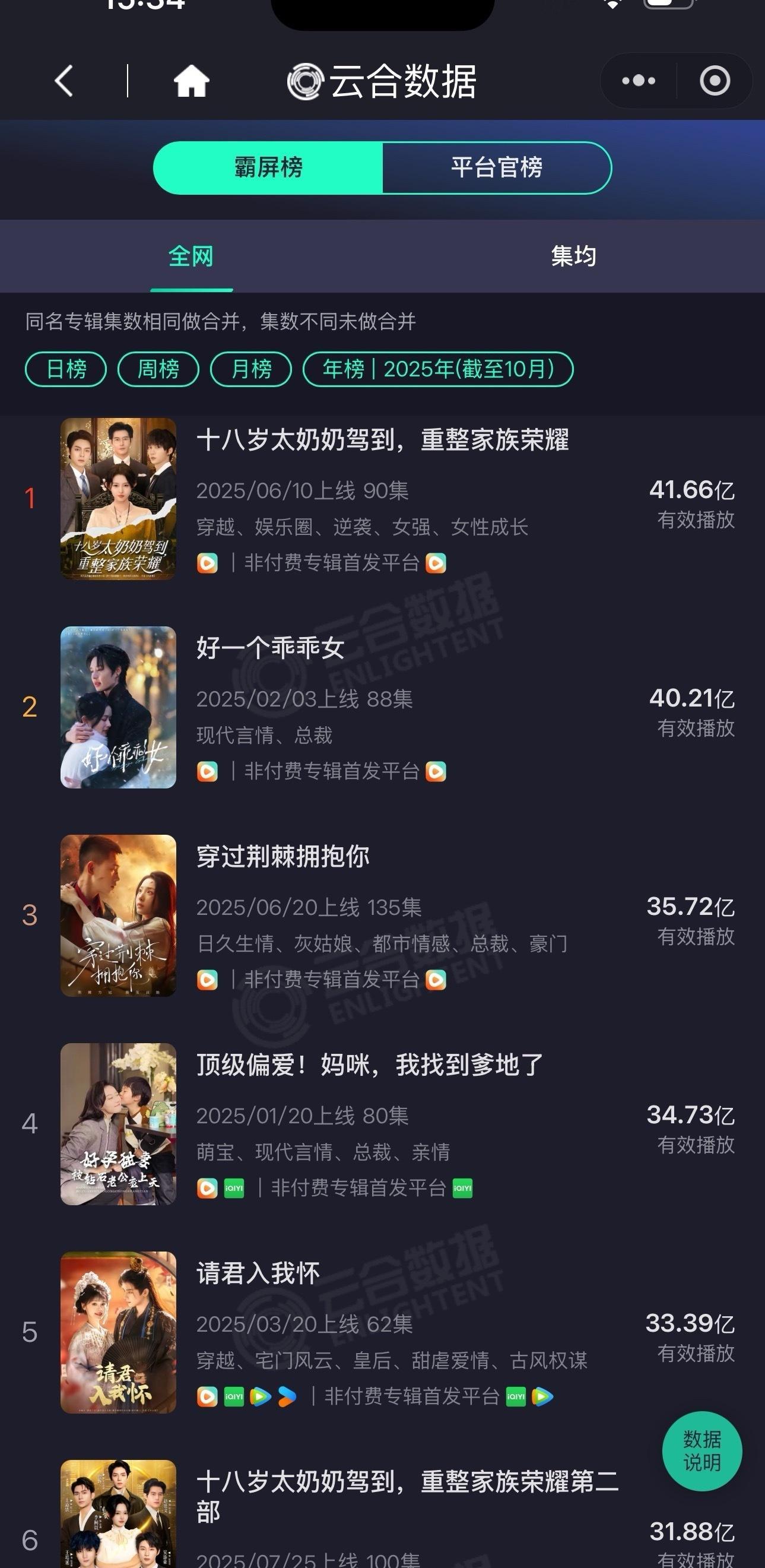Switch to 平台官榜 ranking
This screenshot has height=1568, width=765.
497,168
